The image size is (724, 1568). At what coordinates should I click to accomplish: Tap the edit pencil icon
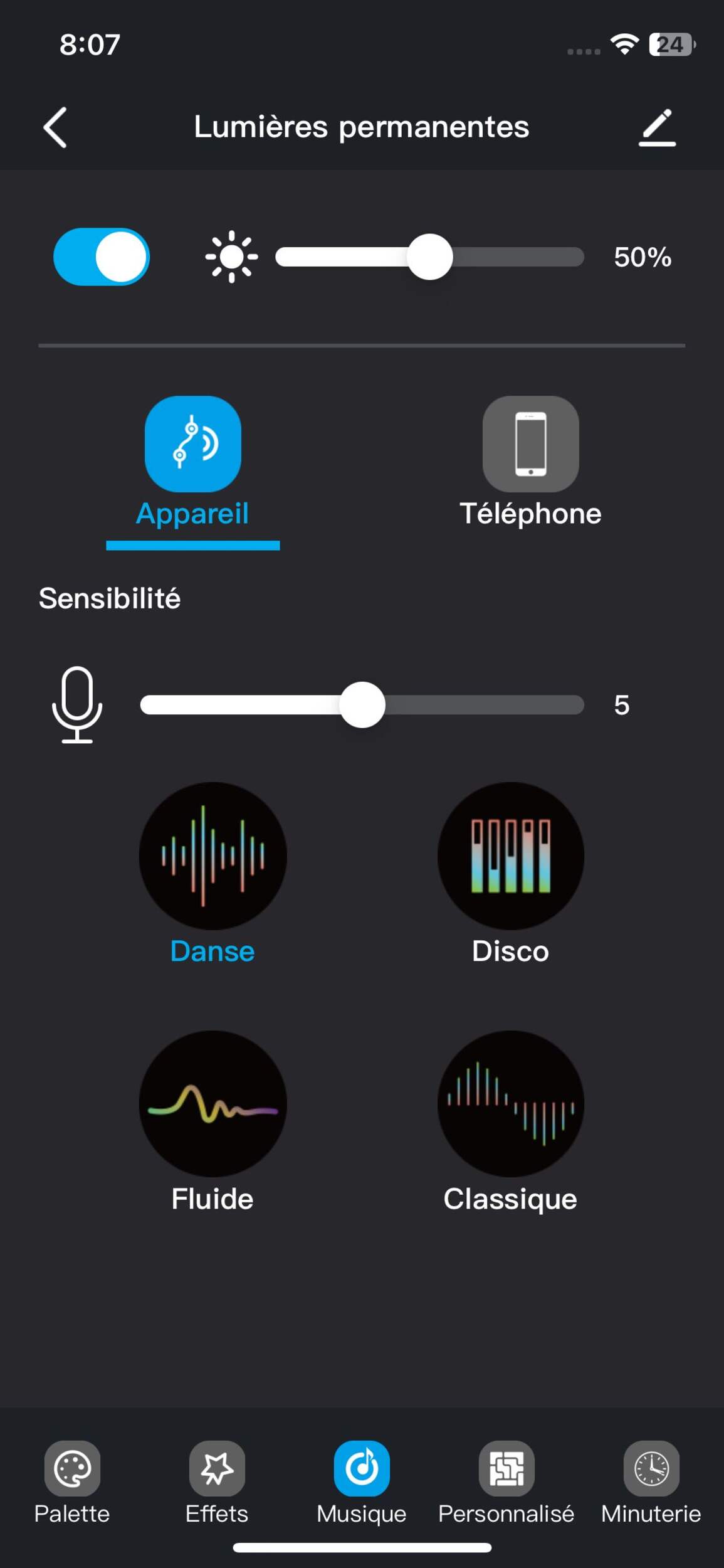657,127
